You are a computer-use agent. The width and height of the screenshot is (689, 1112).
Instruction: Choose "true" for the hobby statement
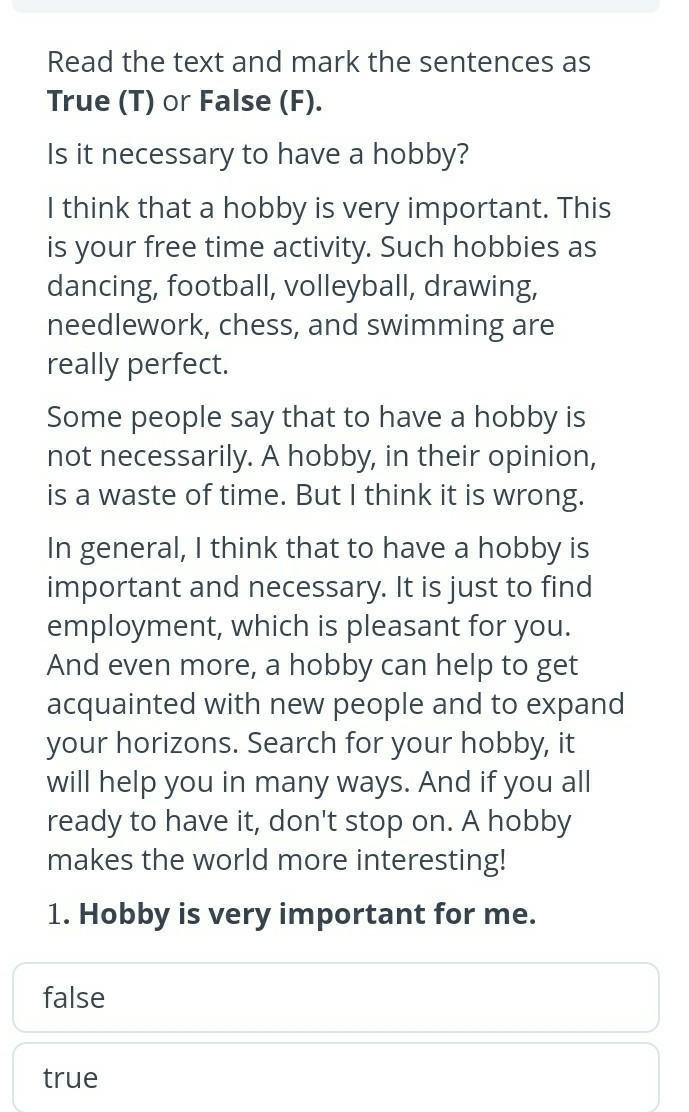coord(336,1077)
